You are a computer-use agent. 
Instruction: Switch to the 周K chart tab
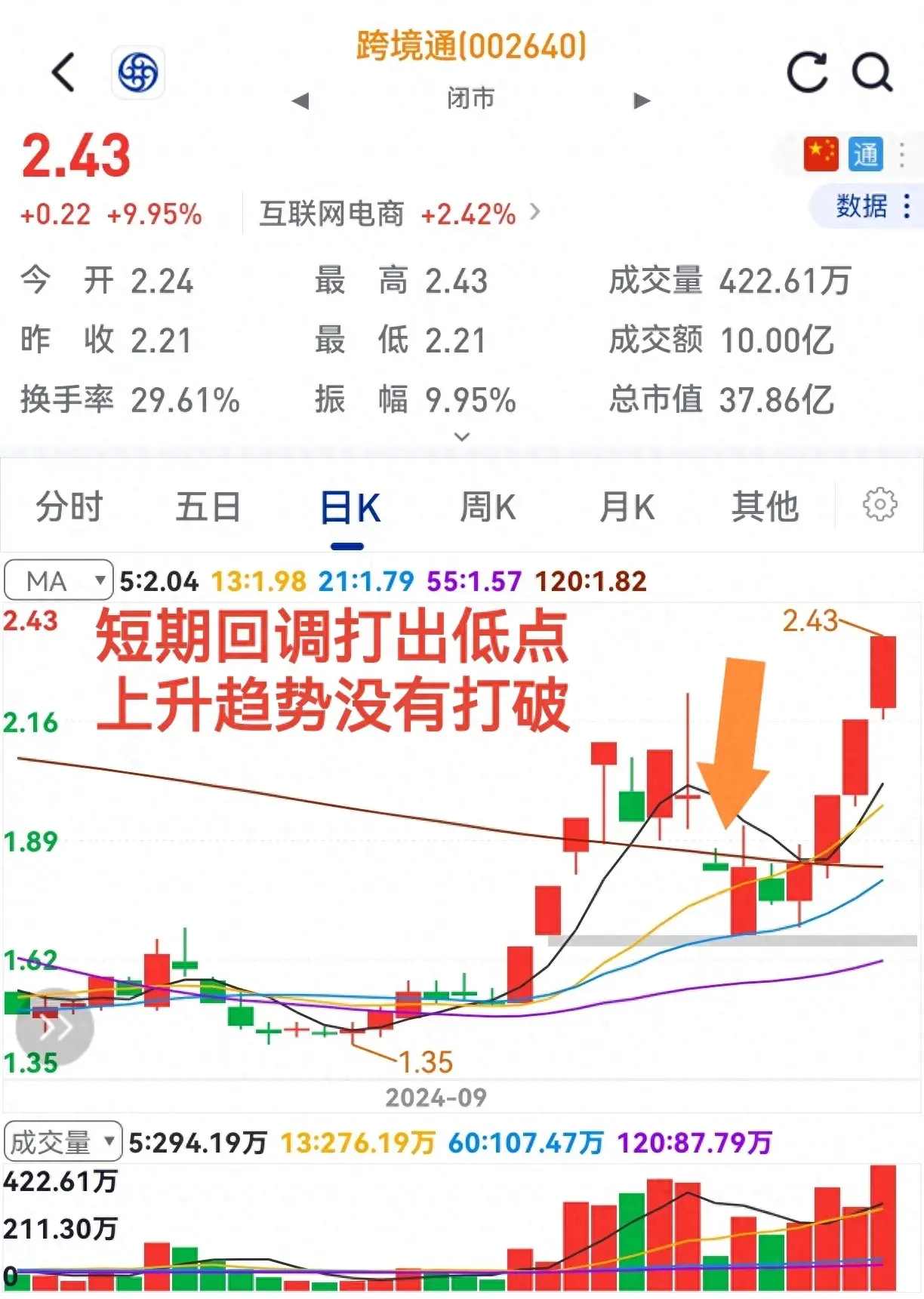coord(488,506)
